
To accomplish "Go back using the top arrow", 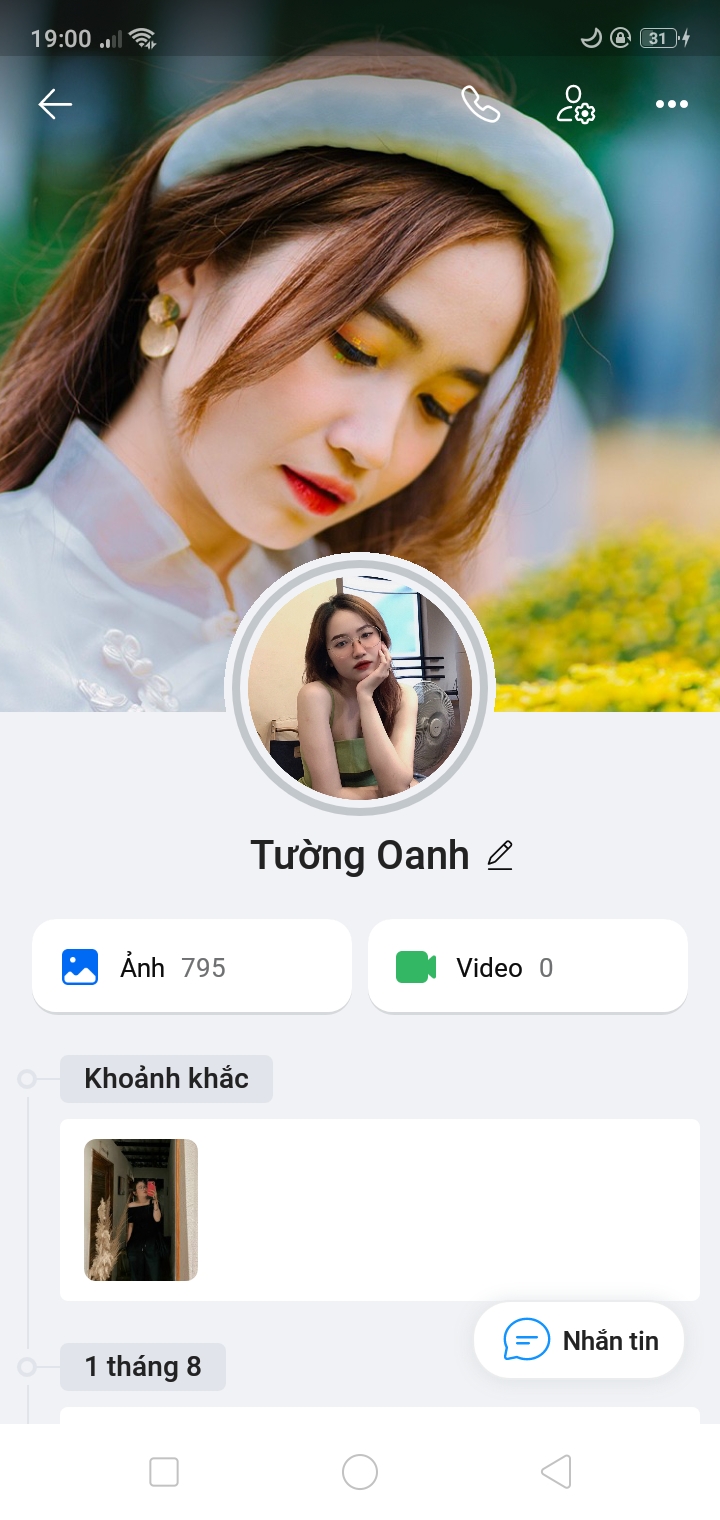I will pos(55,104).
